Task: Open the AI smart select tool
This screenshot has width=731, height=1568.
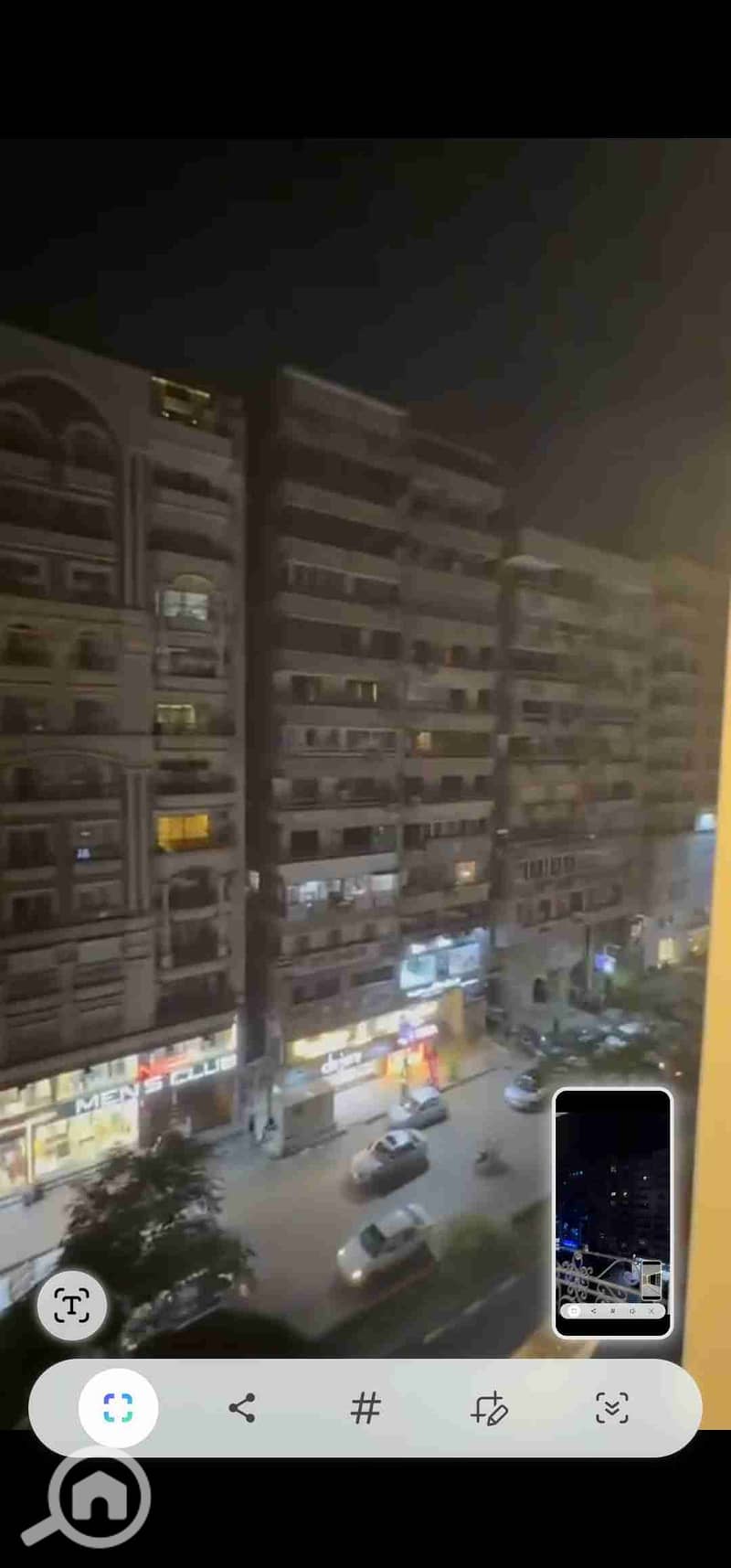Action: [118, 1408]
